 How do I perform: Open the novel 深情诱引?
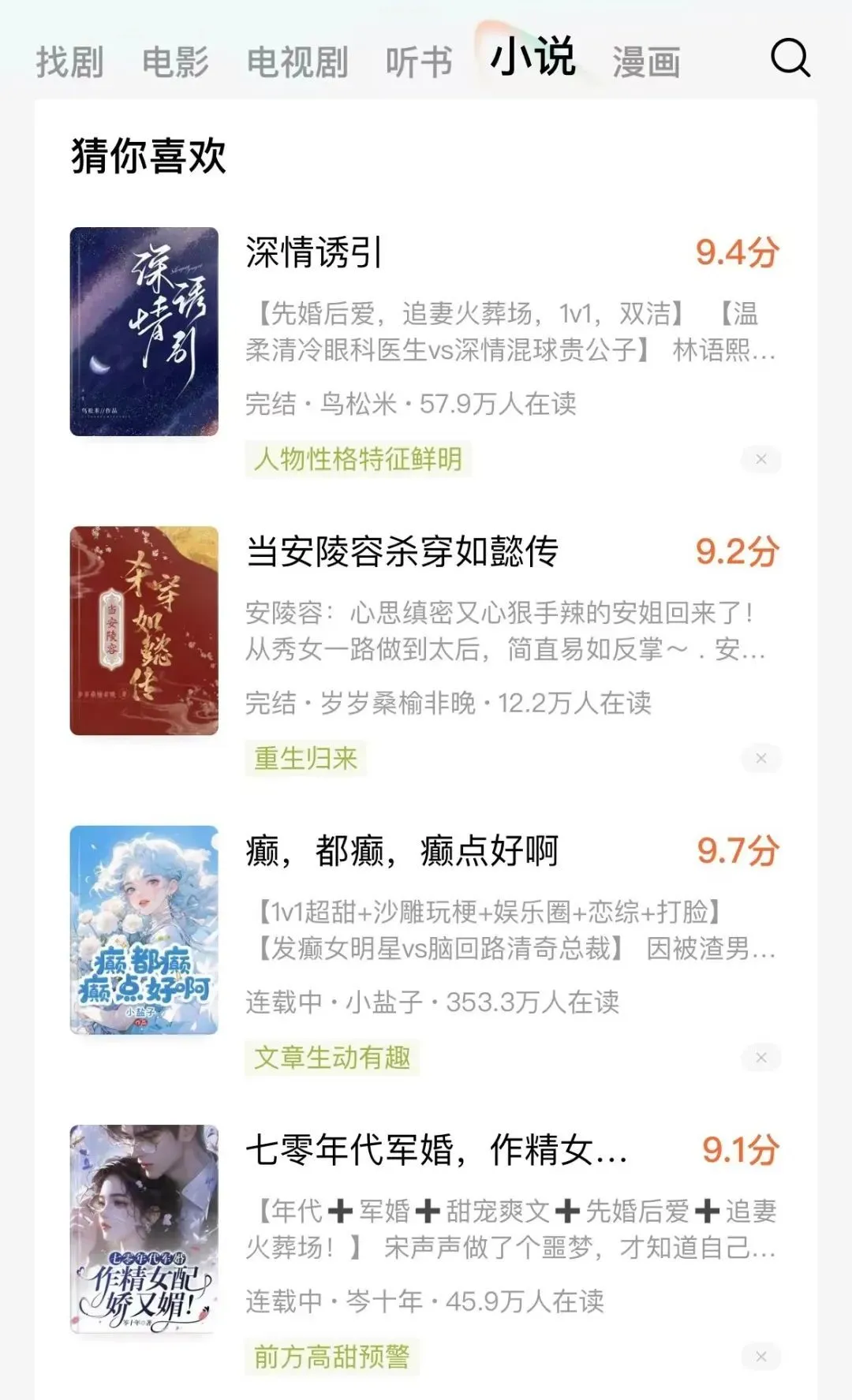[x=313, y=252]
